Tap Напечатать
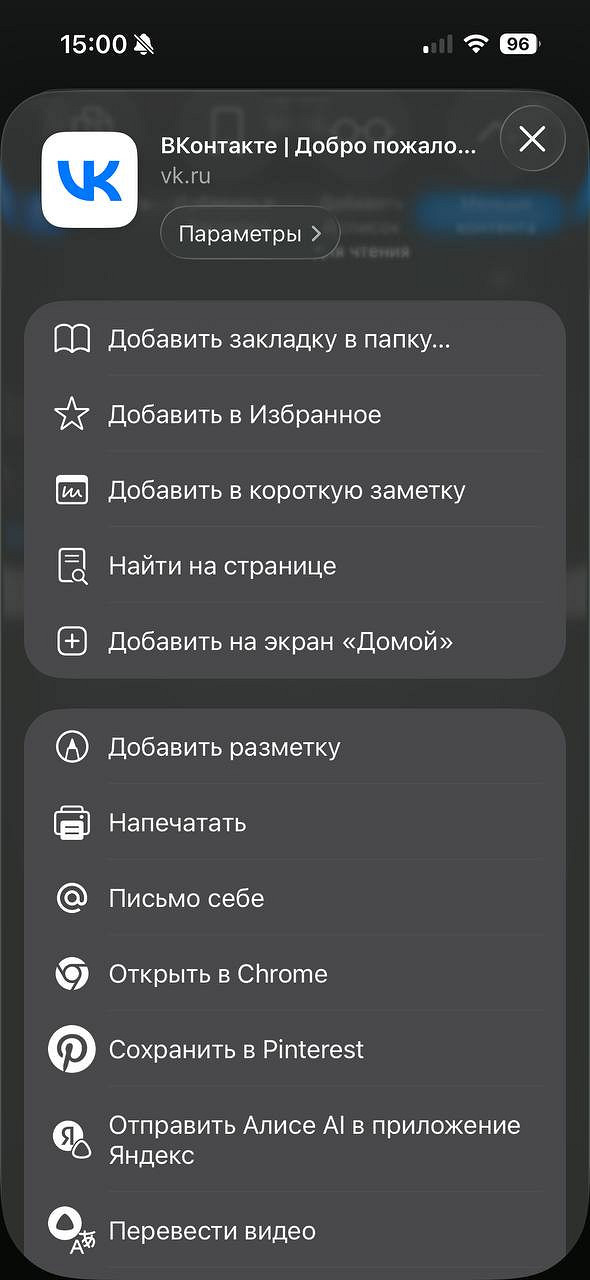The width and height of the screenshot is (590, 1280). (x=295, y=823)
